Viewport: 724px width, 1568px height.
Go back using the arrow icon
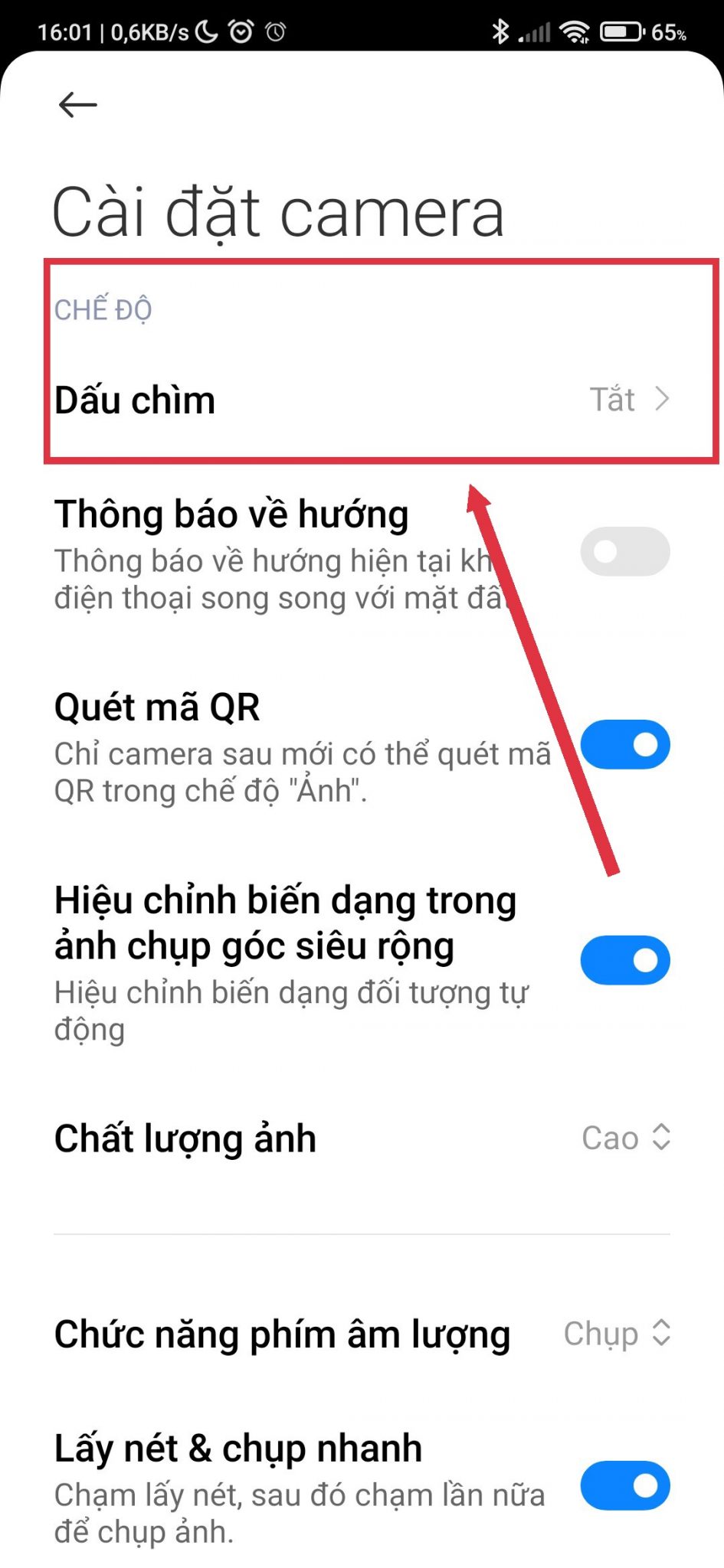[77, 105]
